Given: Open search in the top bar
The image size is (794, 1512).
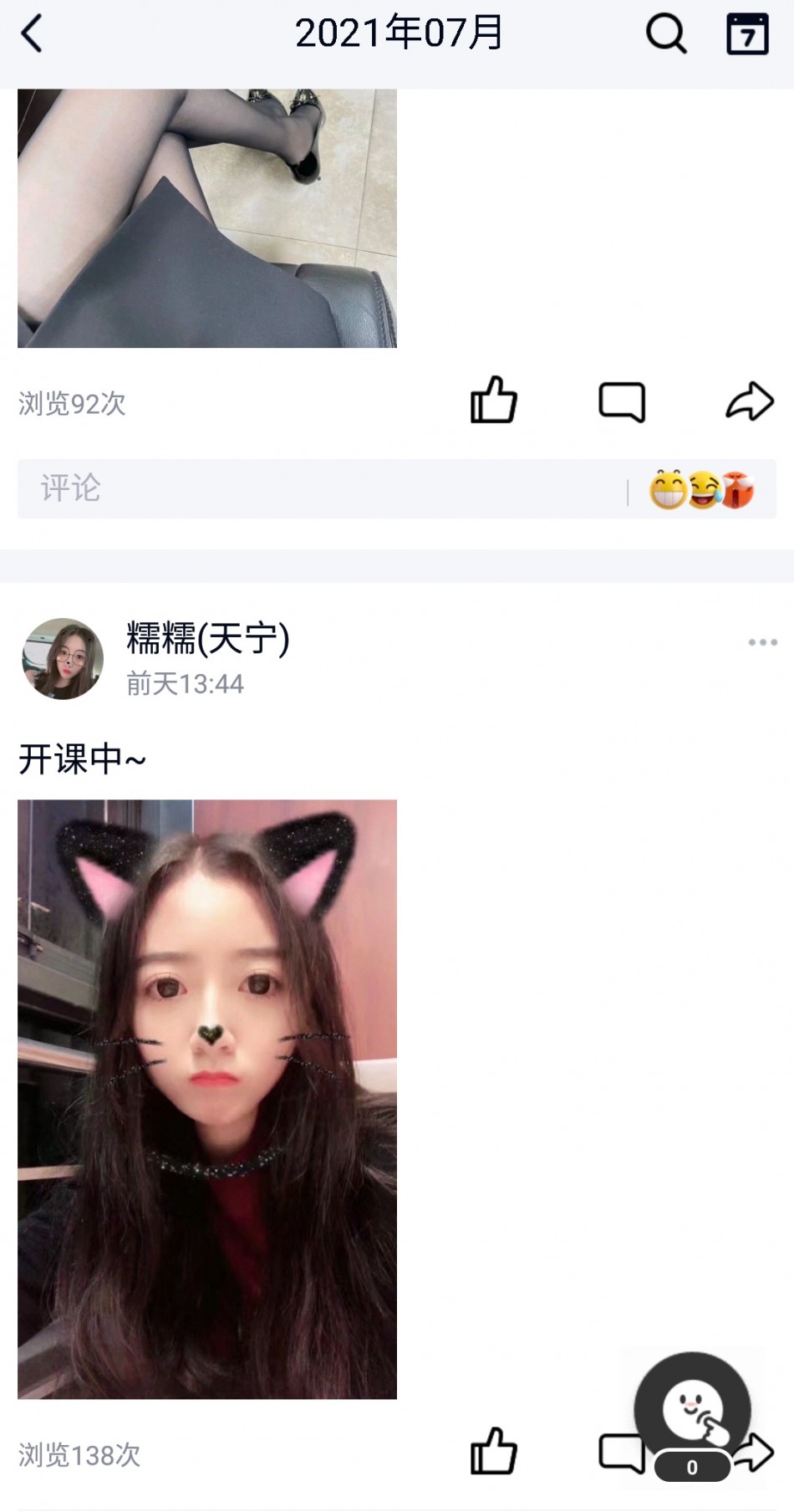Looking at the screenshot, I should coord(665,35).
